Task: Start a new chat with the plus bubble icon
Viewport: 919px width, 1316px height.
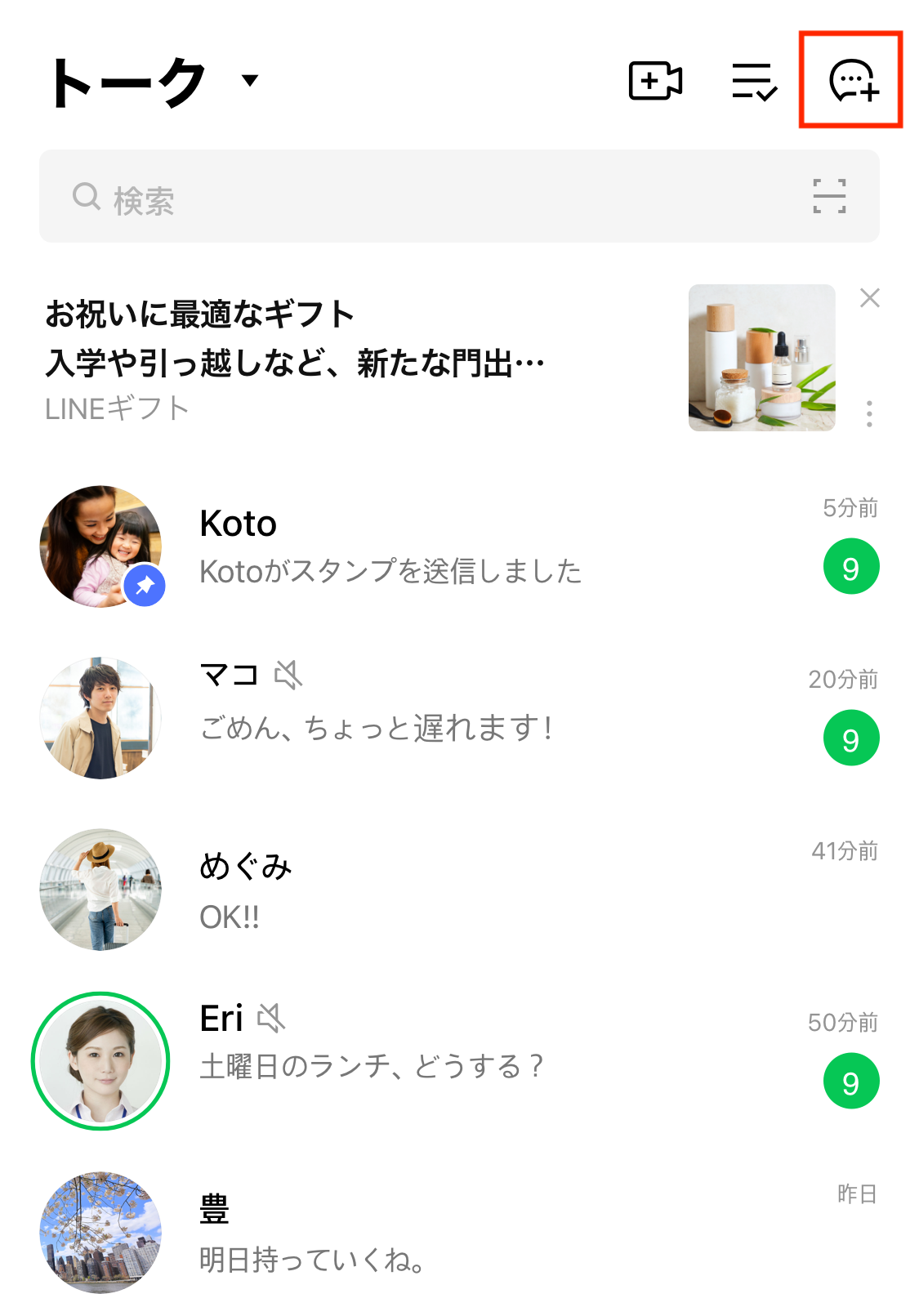Action: pyautogui.click(x=853, y=81)
